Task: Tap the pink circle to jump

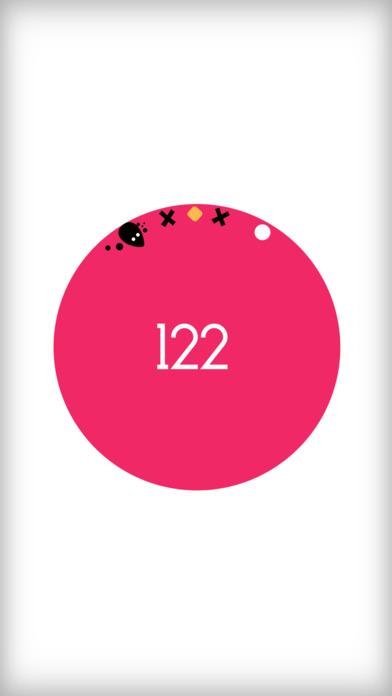Action: click(x=197, y=347)
